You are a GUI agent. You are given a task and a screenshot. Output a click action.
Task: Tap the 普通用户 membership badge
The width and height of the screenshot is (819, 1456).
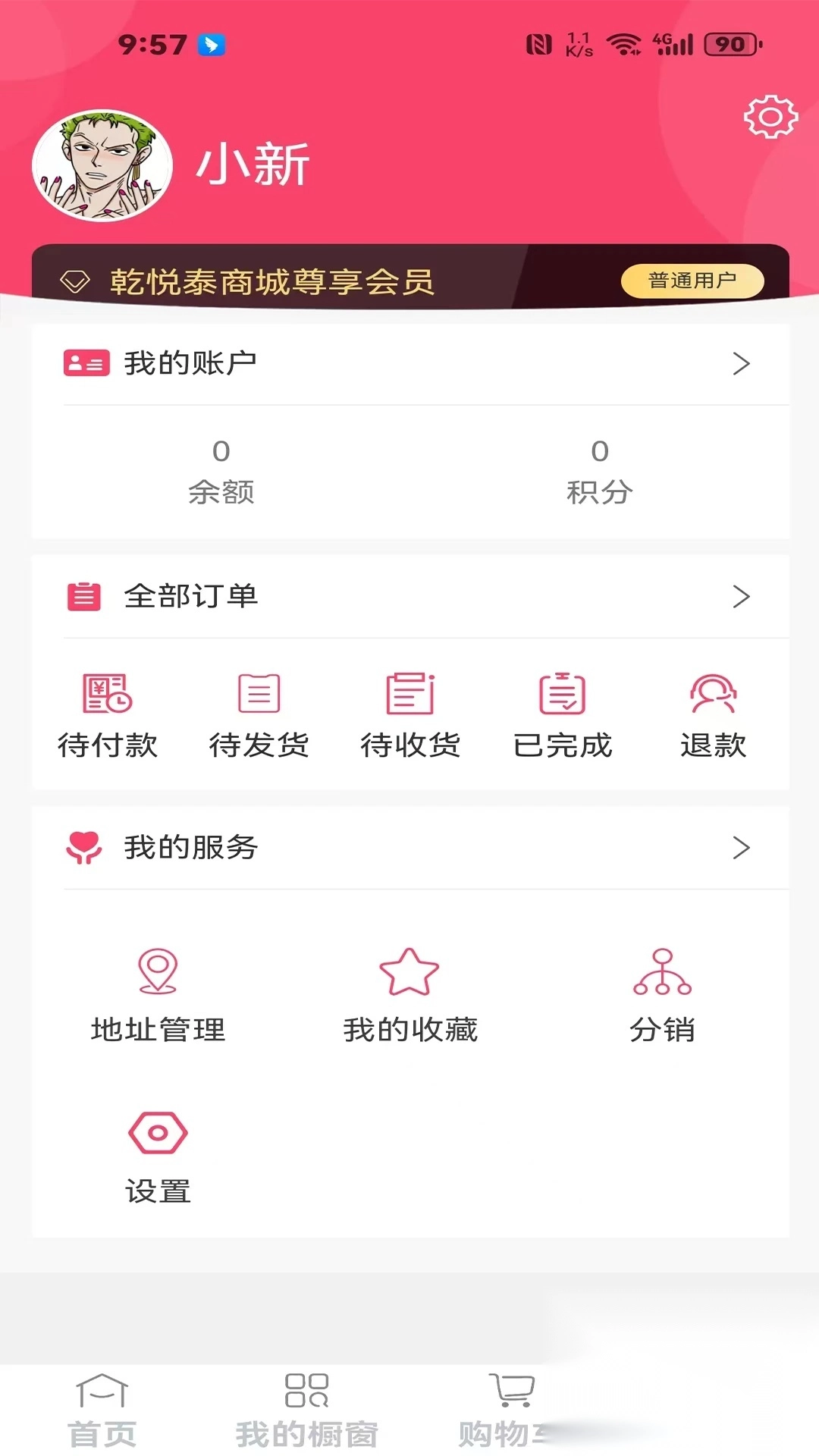(692, 280)
